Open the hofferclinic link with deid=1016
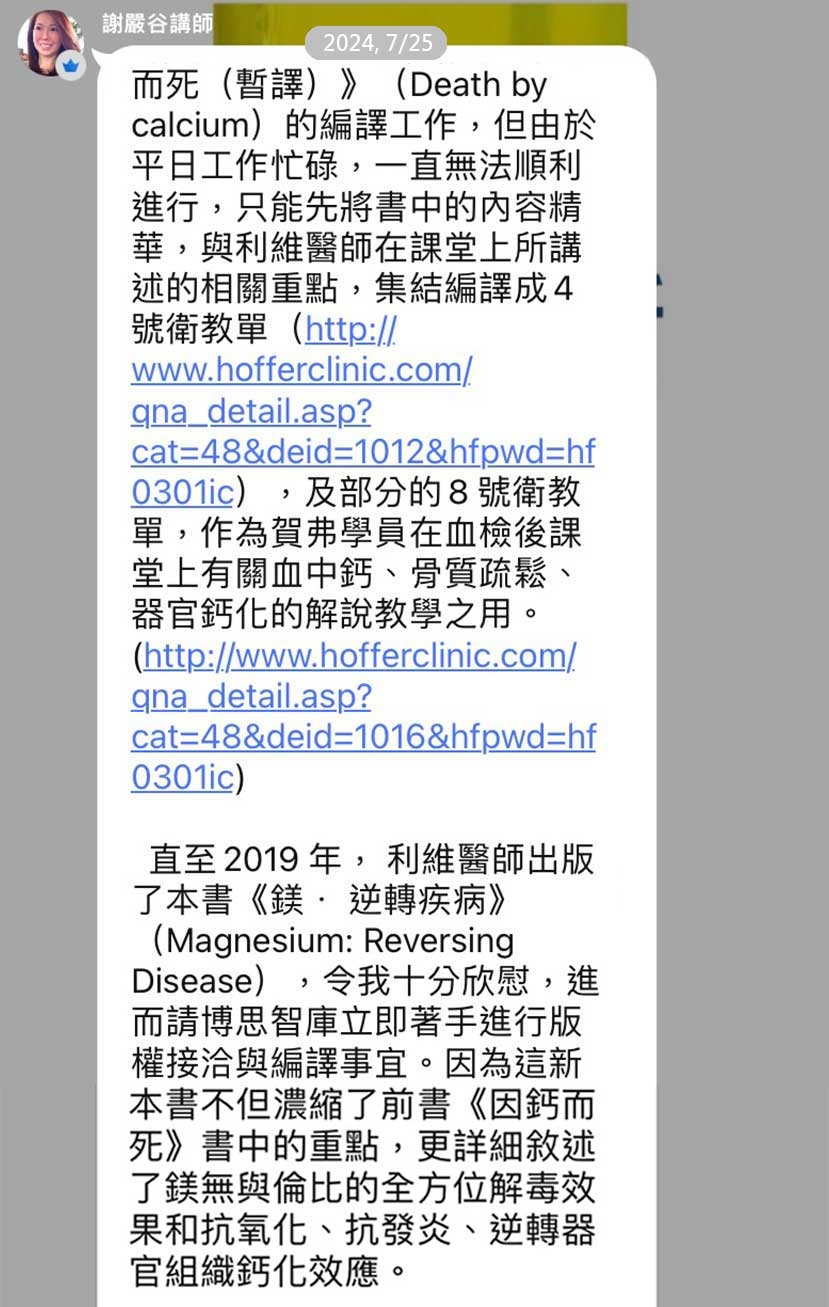 363,737
